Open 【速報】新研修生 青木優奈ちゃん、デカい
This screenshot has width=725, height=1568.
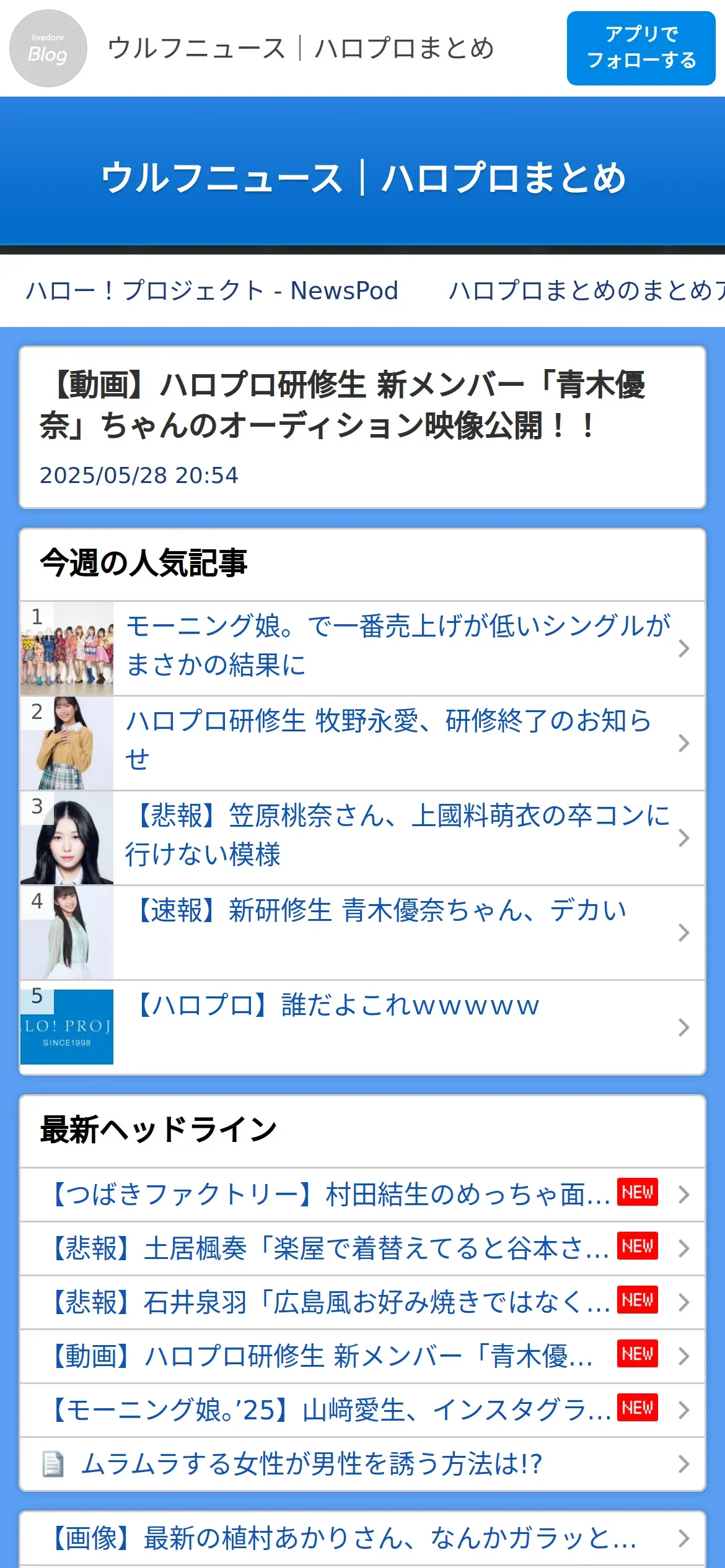397,932
